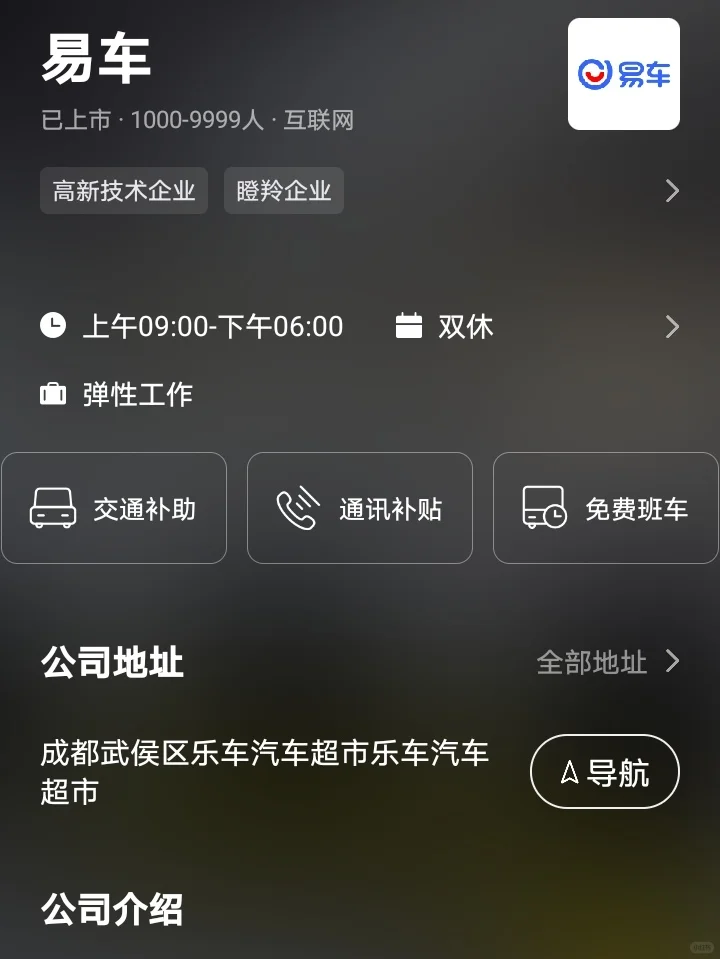Tap the 高新技术企业 tag

124,191
